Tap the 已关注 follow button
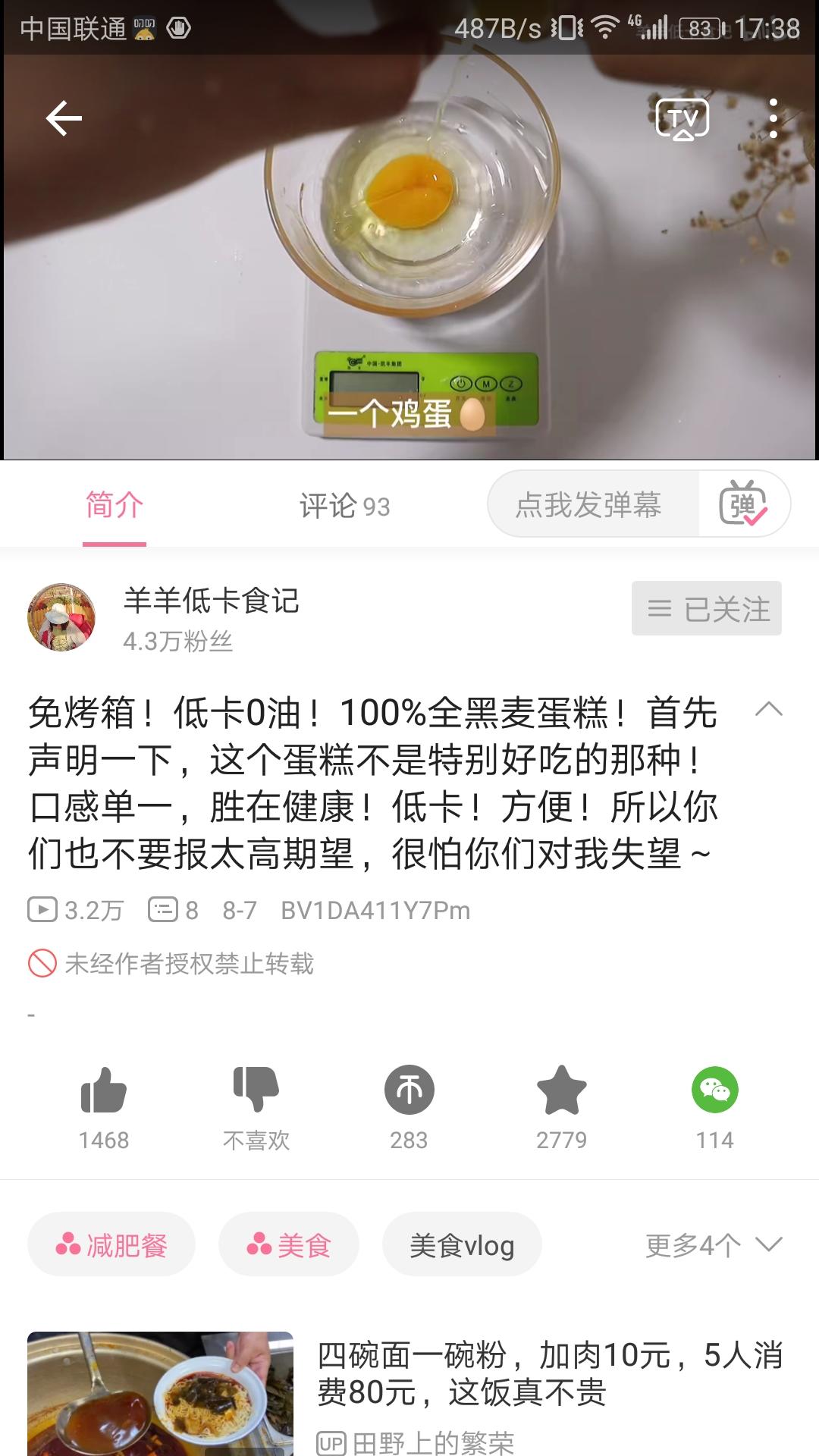819x1456 pixels. (706, 608)
